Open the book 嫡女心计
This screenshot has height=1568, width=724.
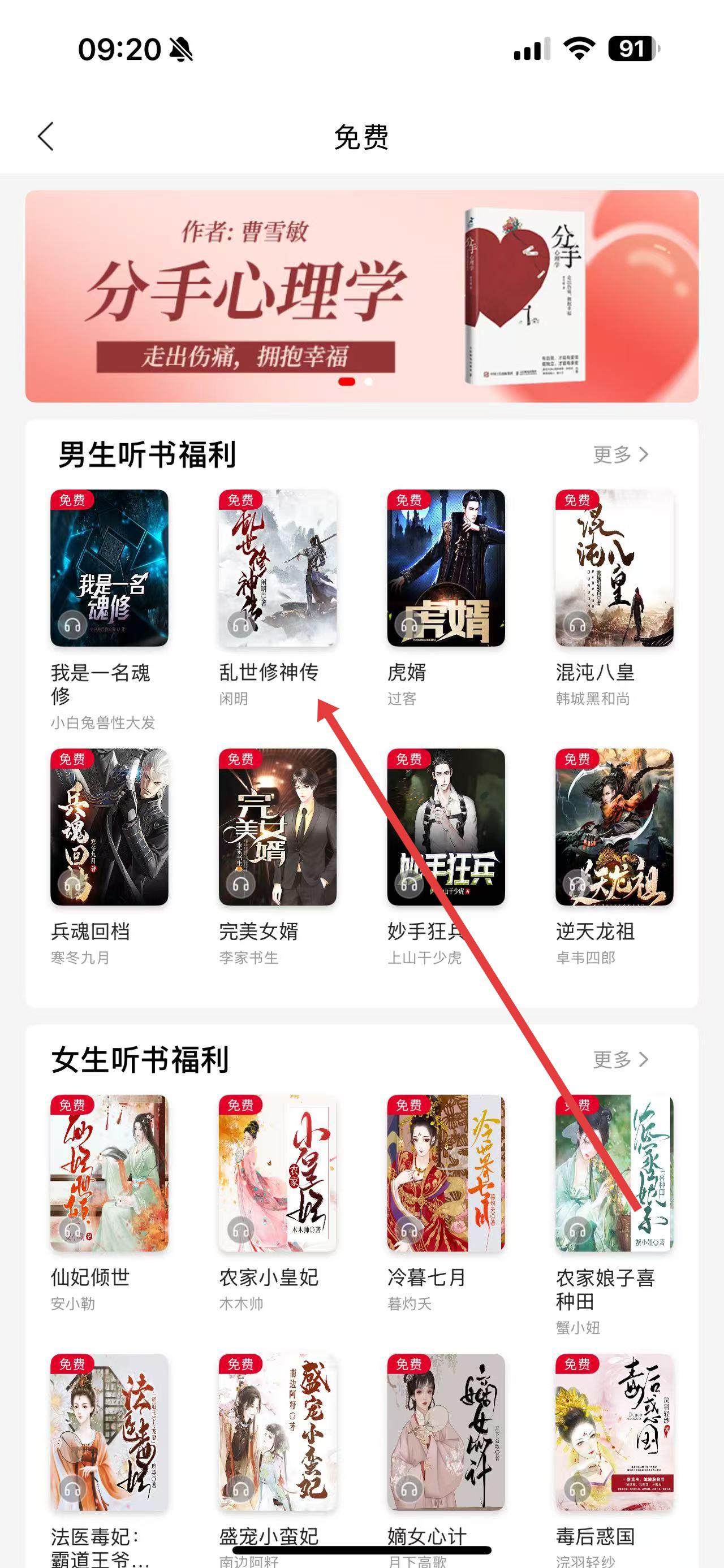(446, 1432)
